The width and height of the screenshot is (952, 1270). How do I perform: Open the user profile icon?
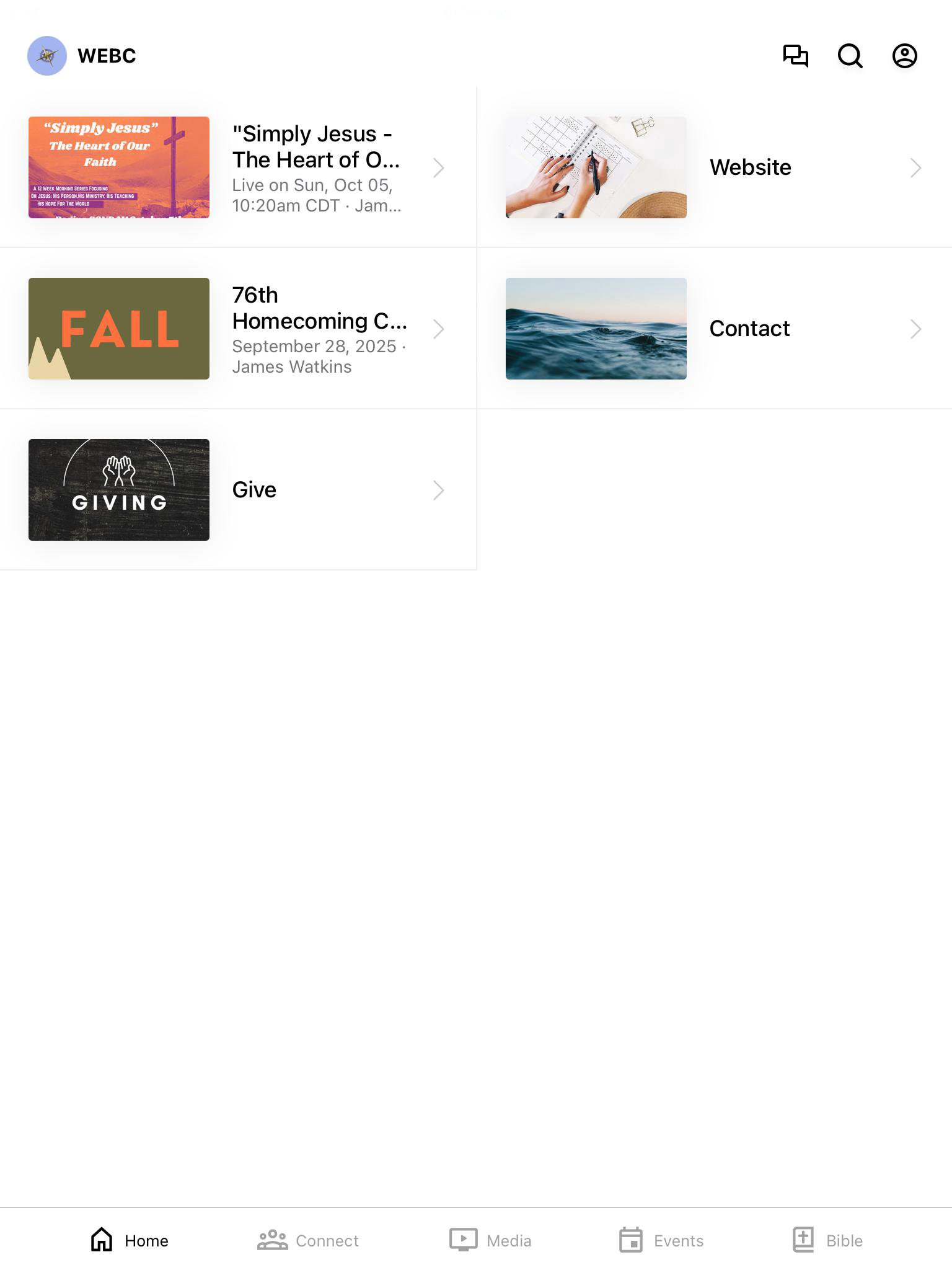tap(904, 56)
